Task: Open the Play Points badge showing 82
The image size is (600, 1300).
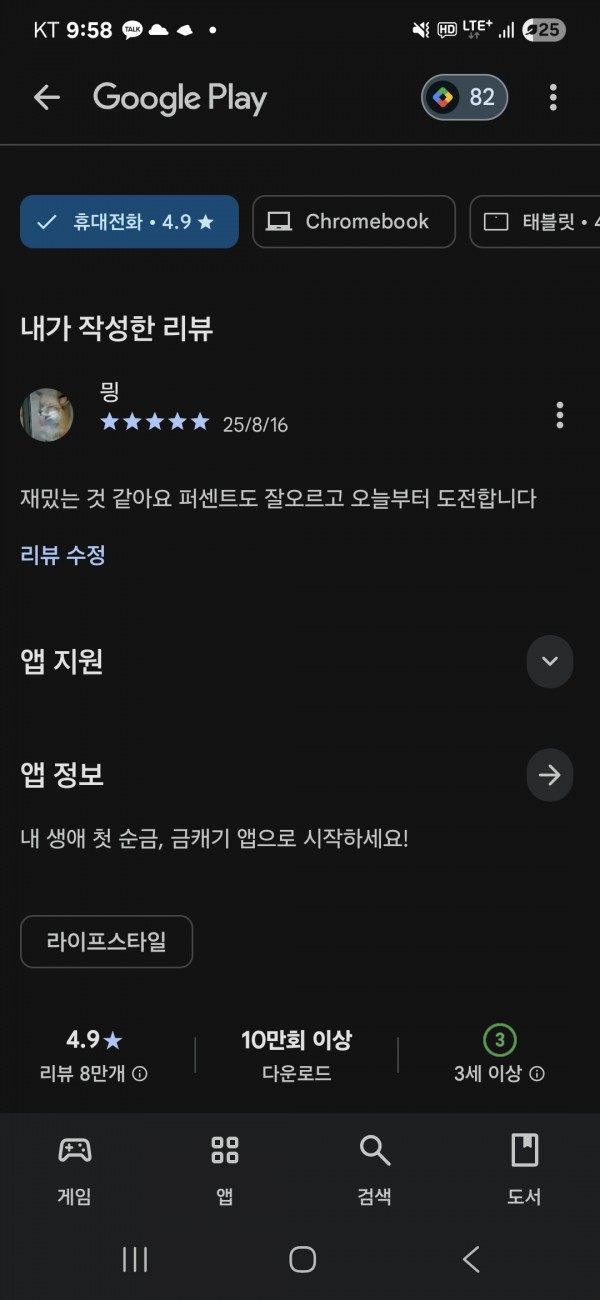Action: pos(465,97)
